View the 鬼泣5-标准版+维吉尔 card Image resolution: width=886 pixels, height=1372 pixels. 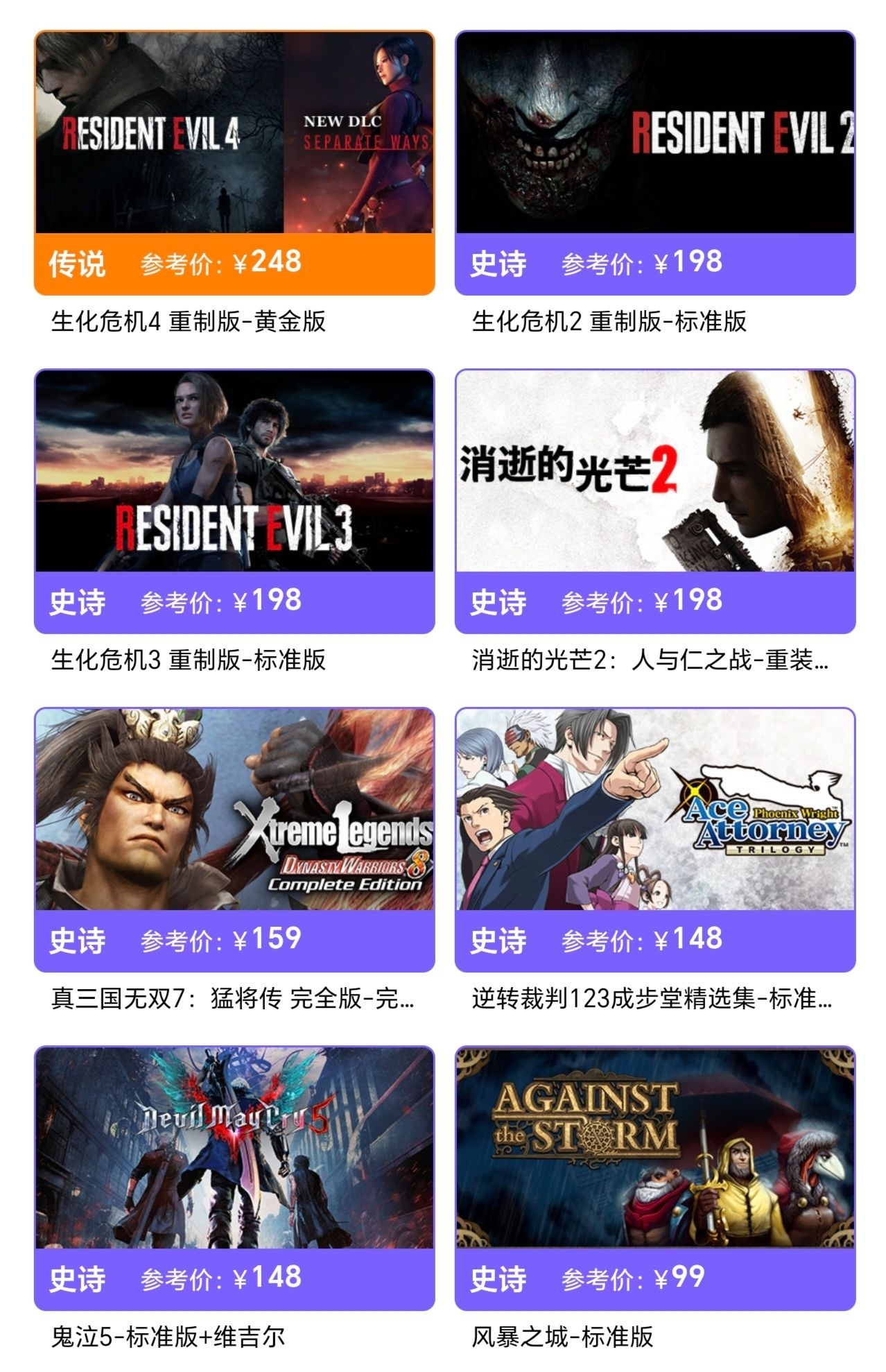tap(234, 1178)
